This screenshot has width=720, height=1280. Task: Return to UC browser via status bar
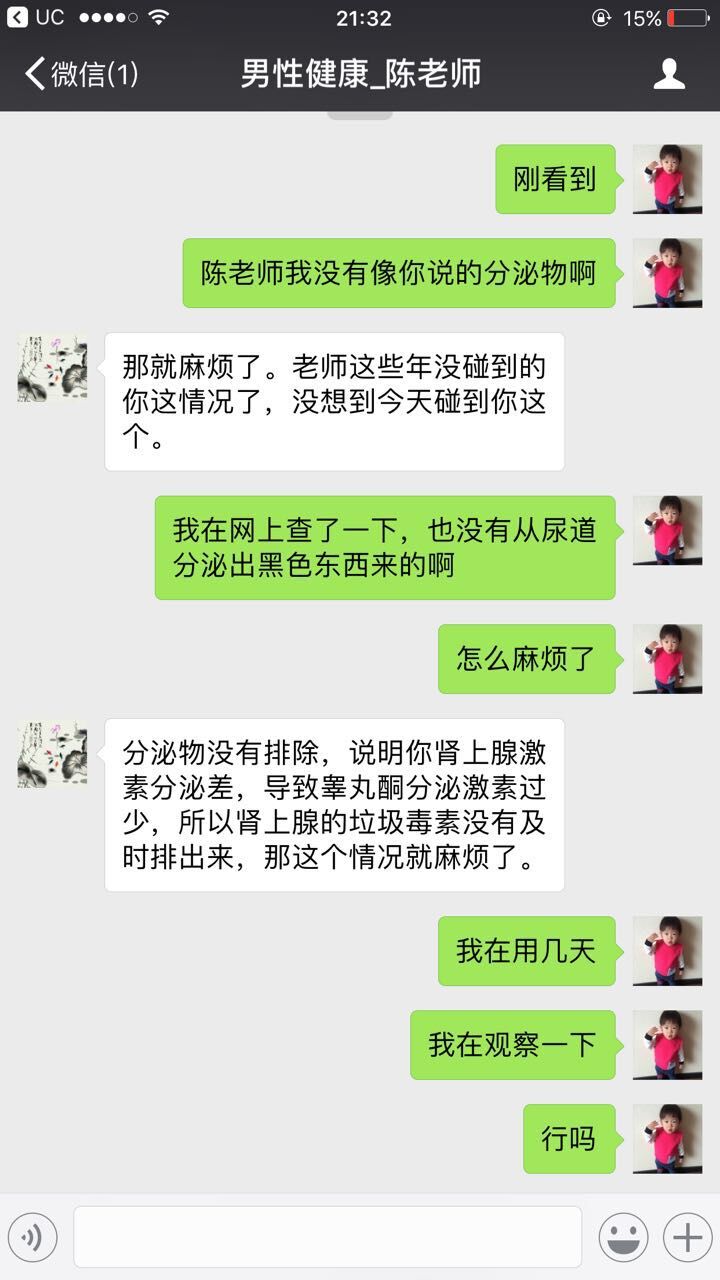tap(36, 18)
